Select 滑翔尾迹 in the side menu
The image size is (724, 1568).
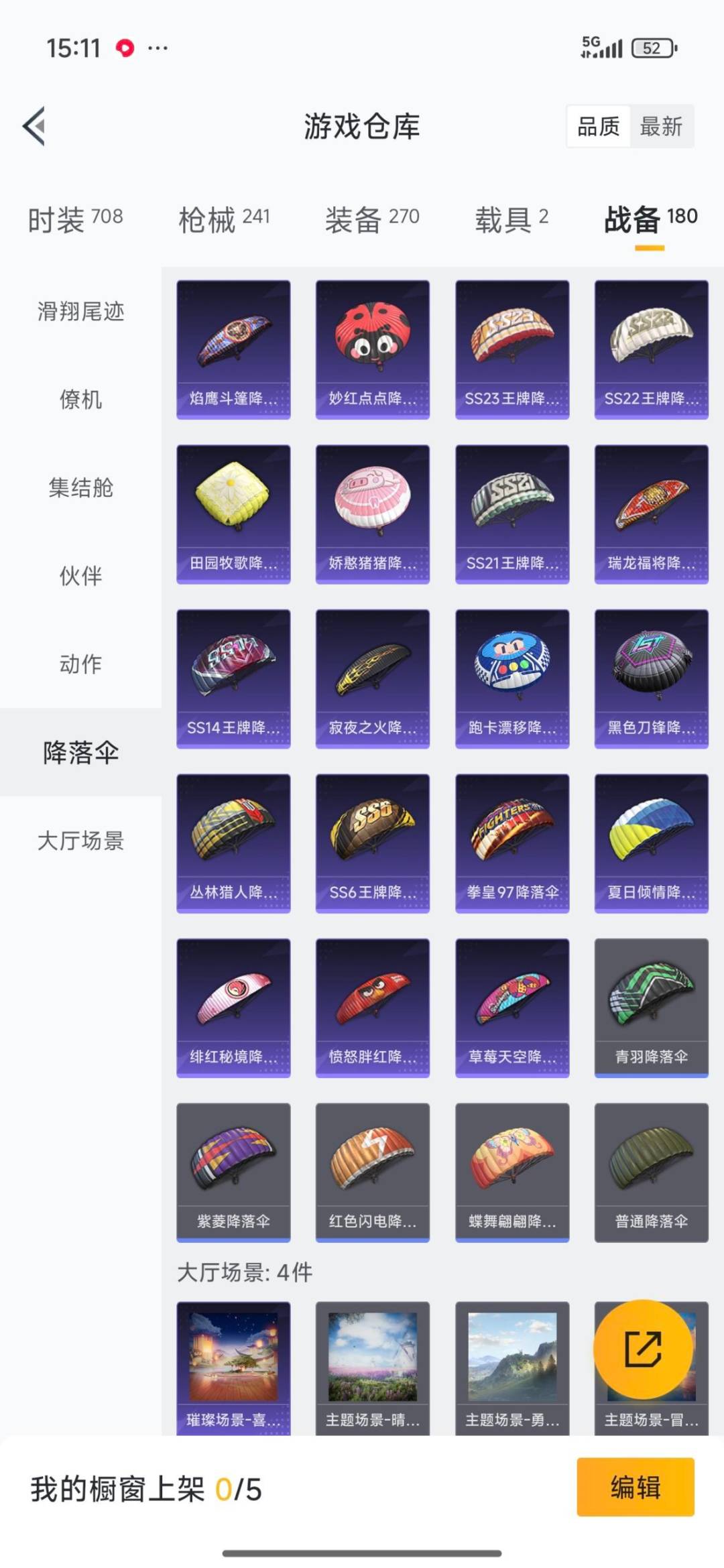[80, 311]
